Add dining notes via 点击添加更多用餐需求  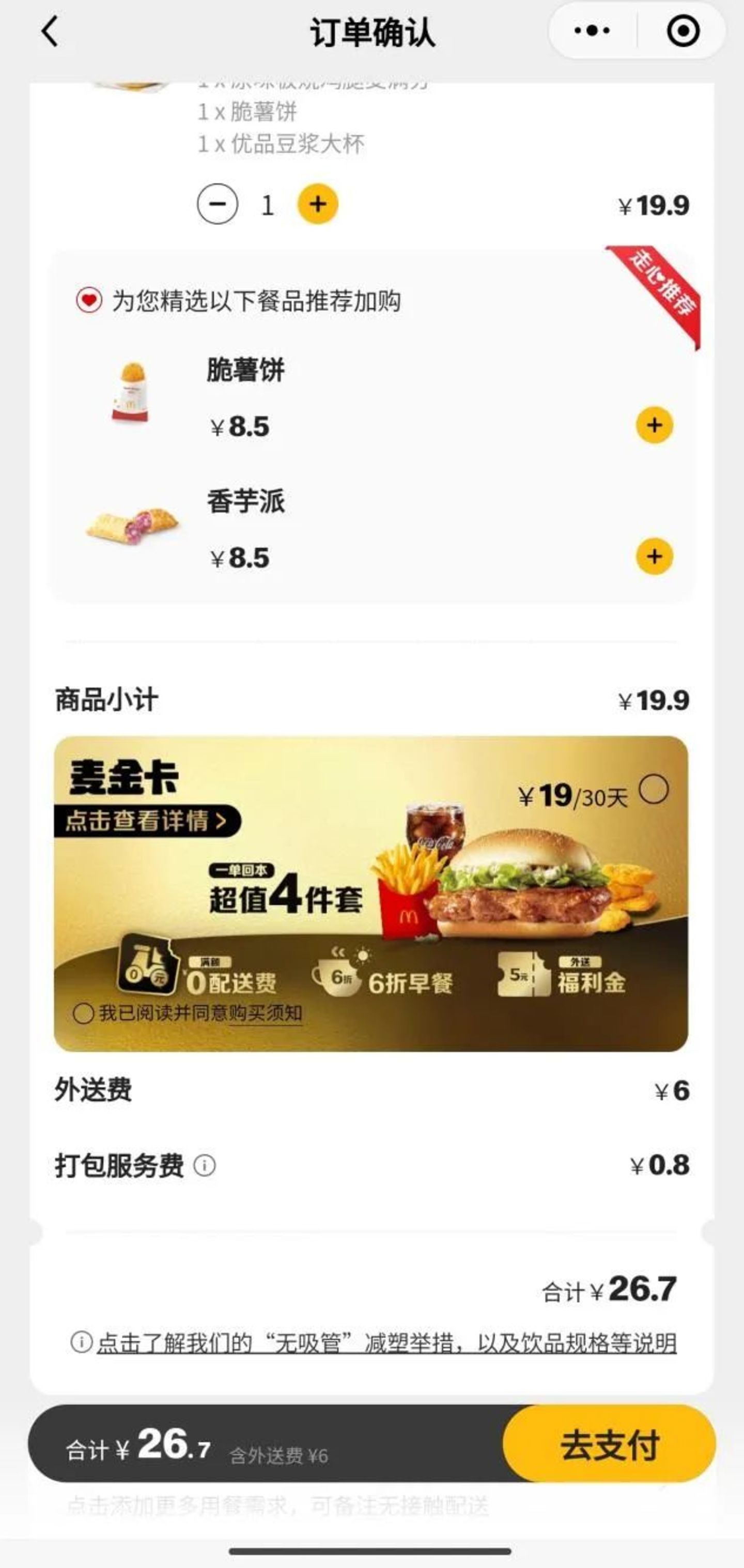coord(277,1505)
